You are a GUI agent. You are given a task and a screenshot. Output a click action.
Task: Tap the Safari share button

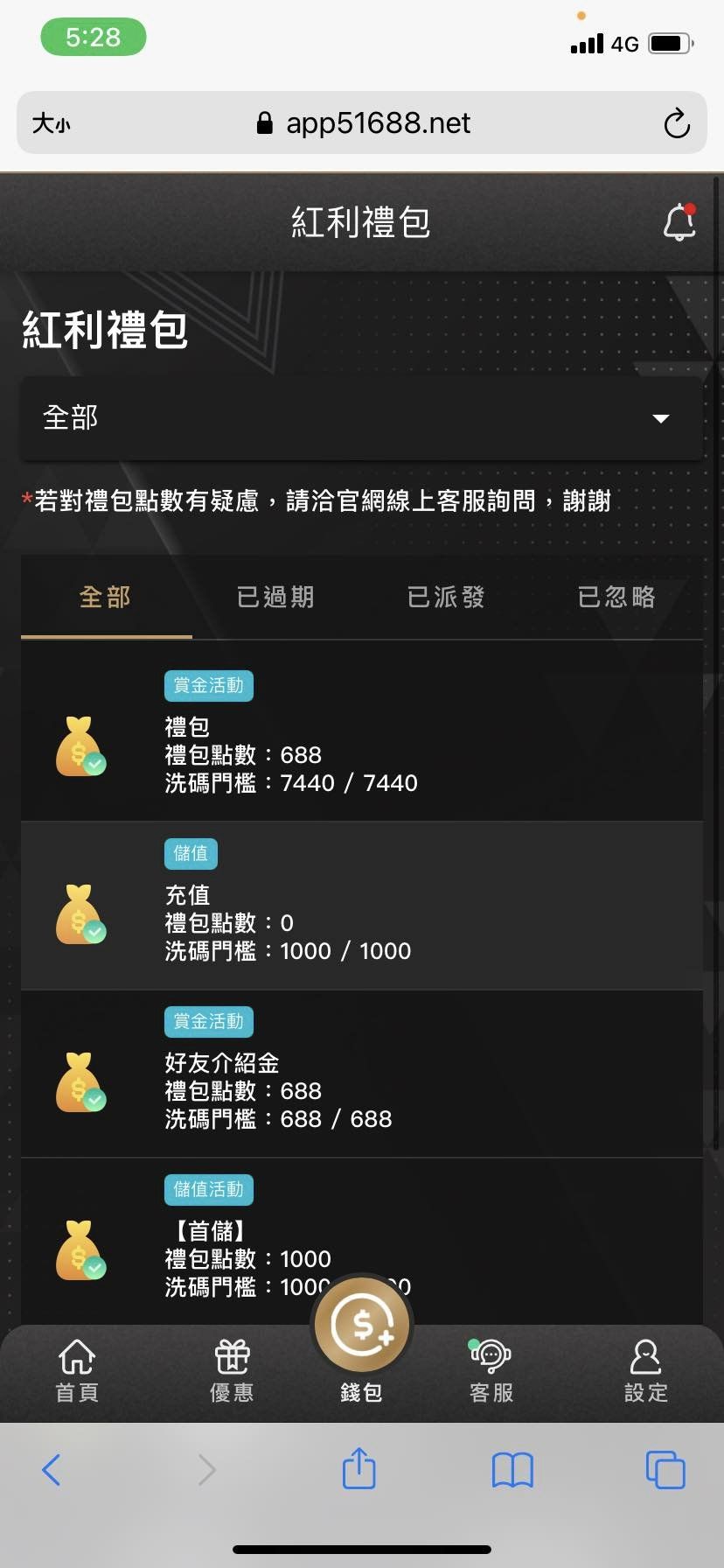pos(359,1468)
